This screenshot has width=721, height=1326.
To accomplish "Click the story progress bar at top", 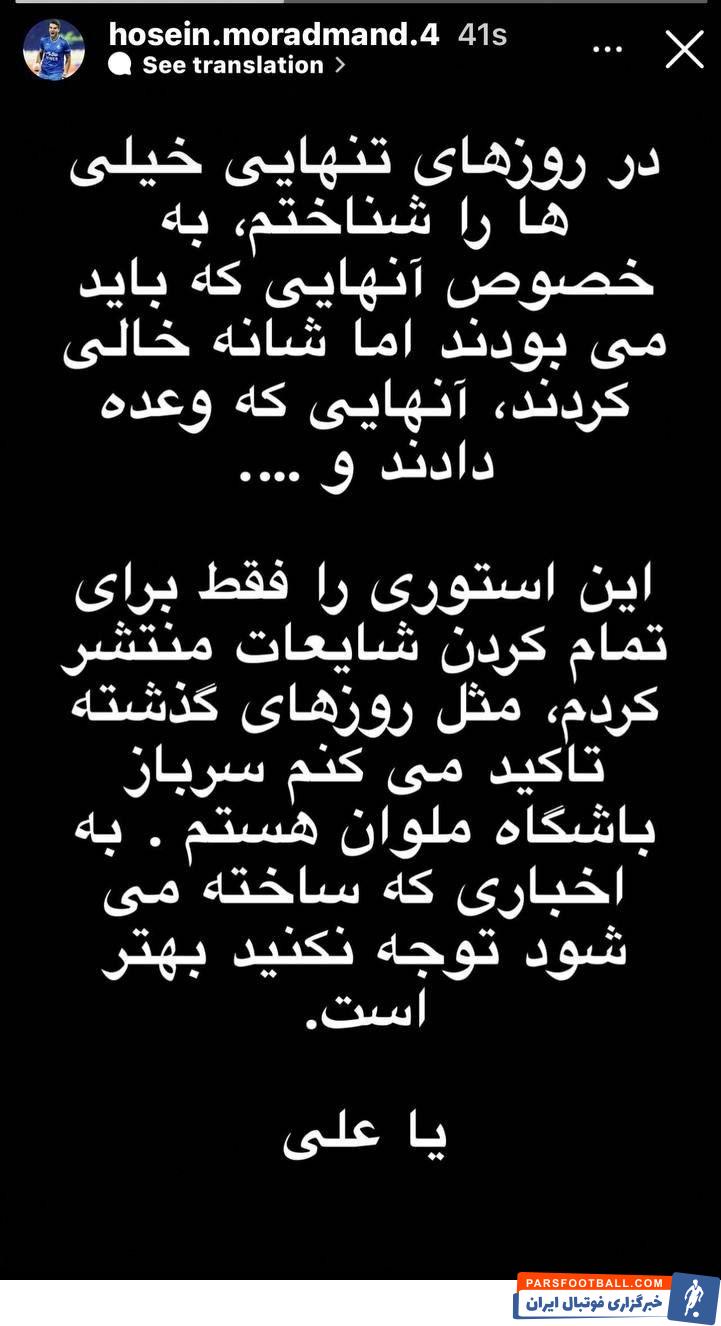I will point(360,8).
